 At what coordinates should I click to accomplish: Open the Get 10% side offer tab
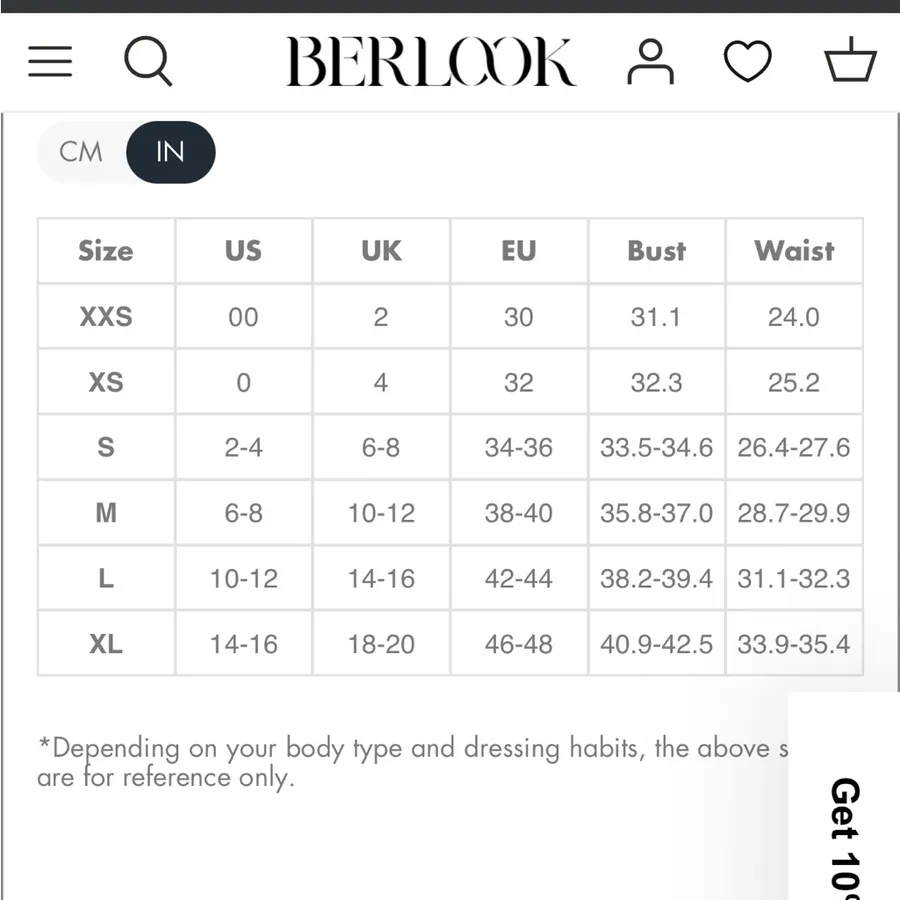coord(845,797)
